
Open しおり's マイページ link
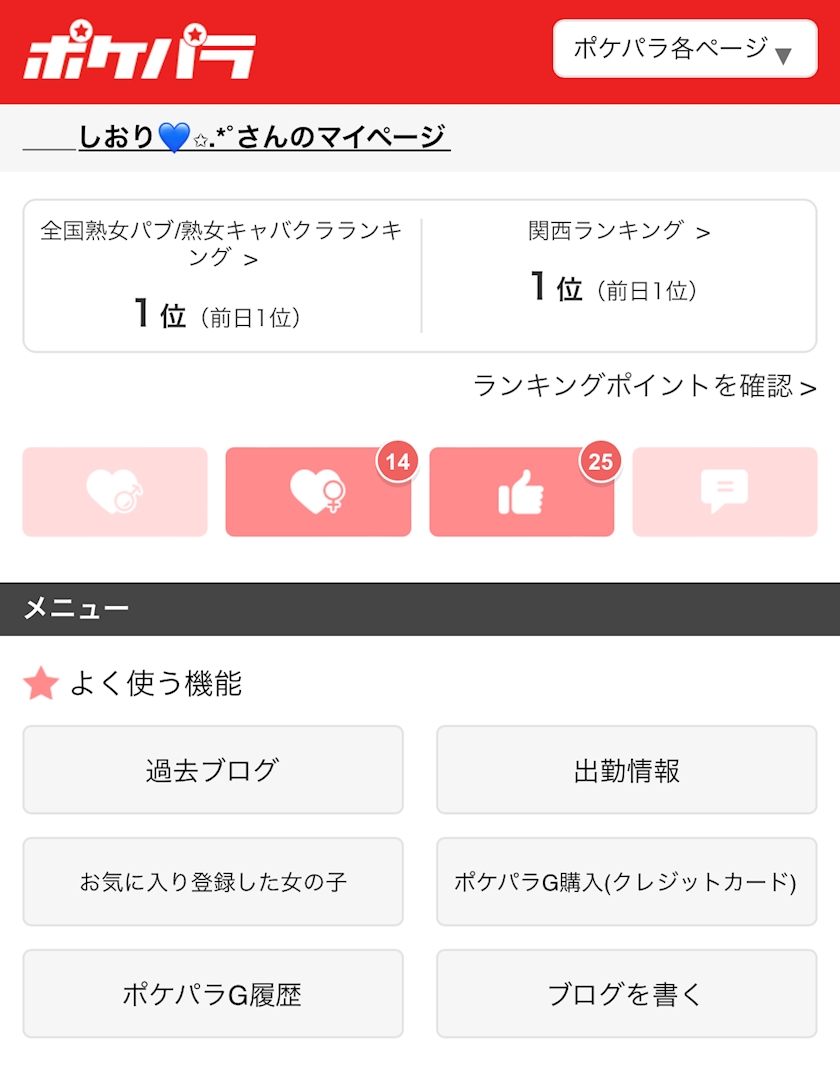point(264,137)
